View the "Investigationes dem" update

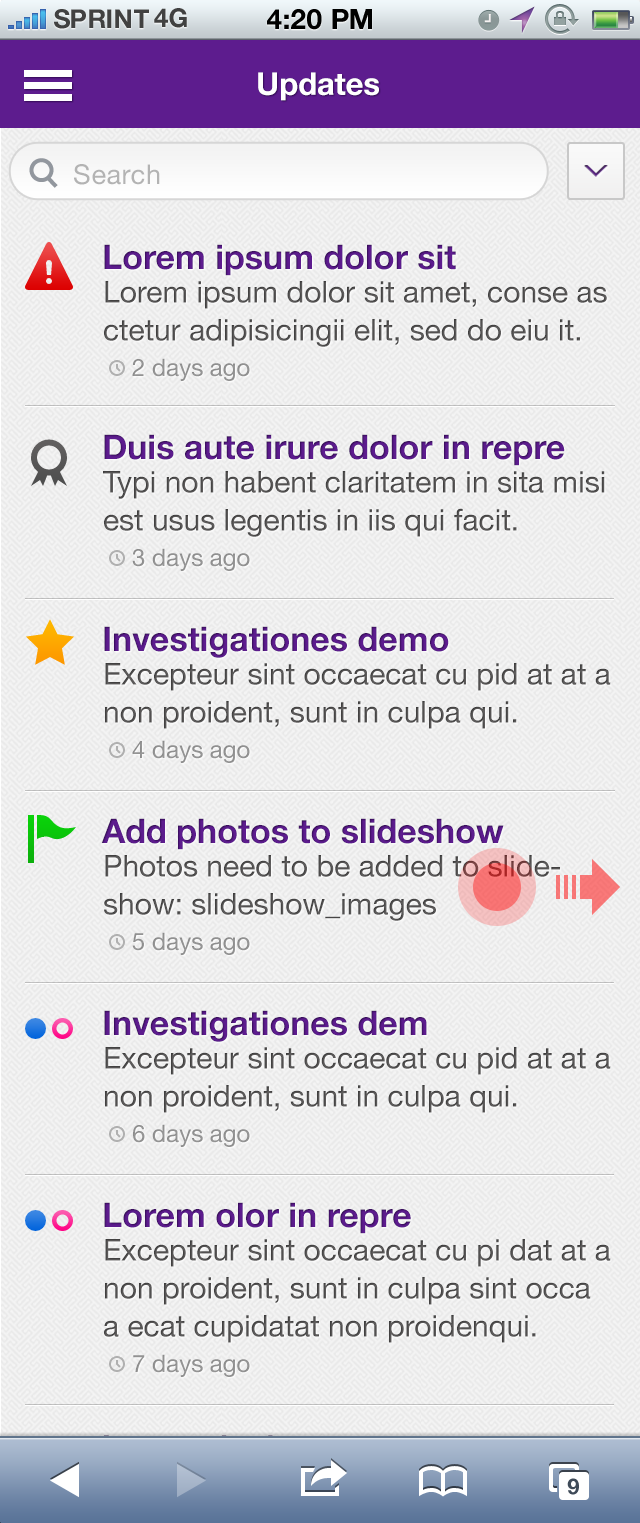tap(265, 1024)
